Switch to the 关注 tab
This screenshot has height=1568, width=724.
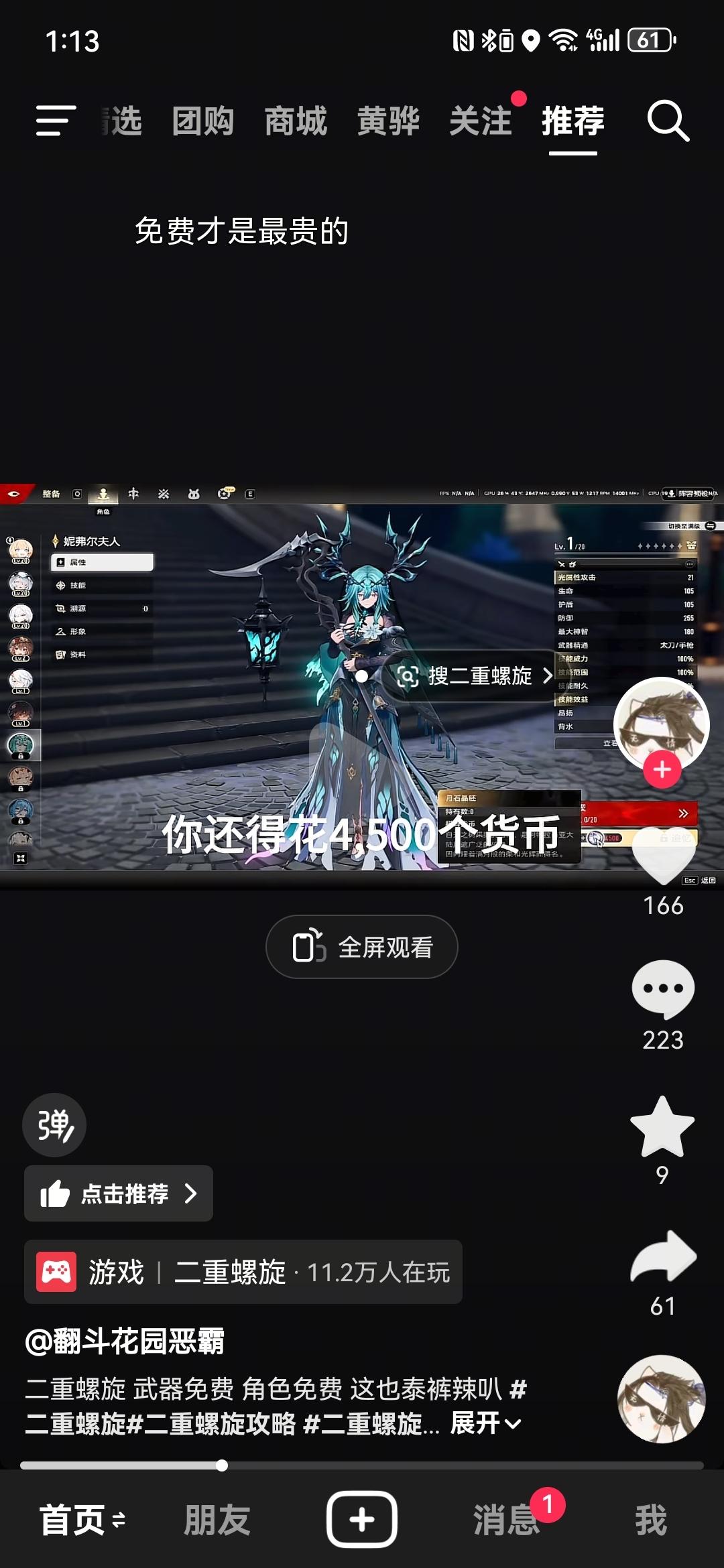pos(480,121)
